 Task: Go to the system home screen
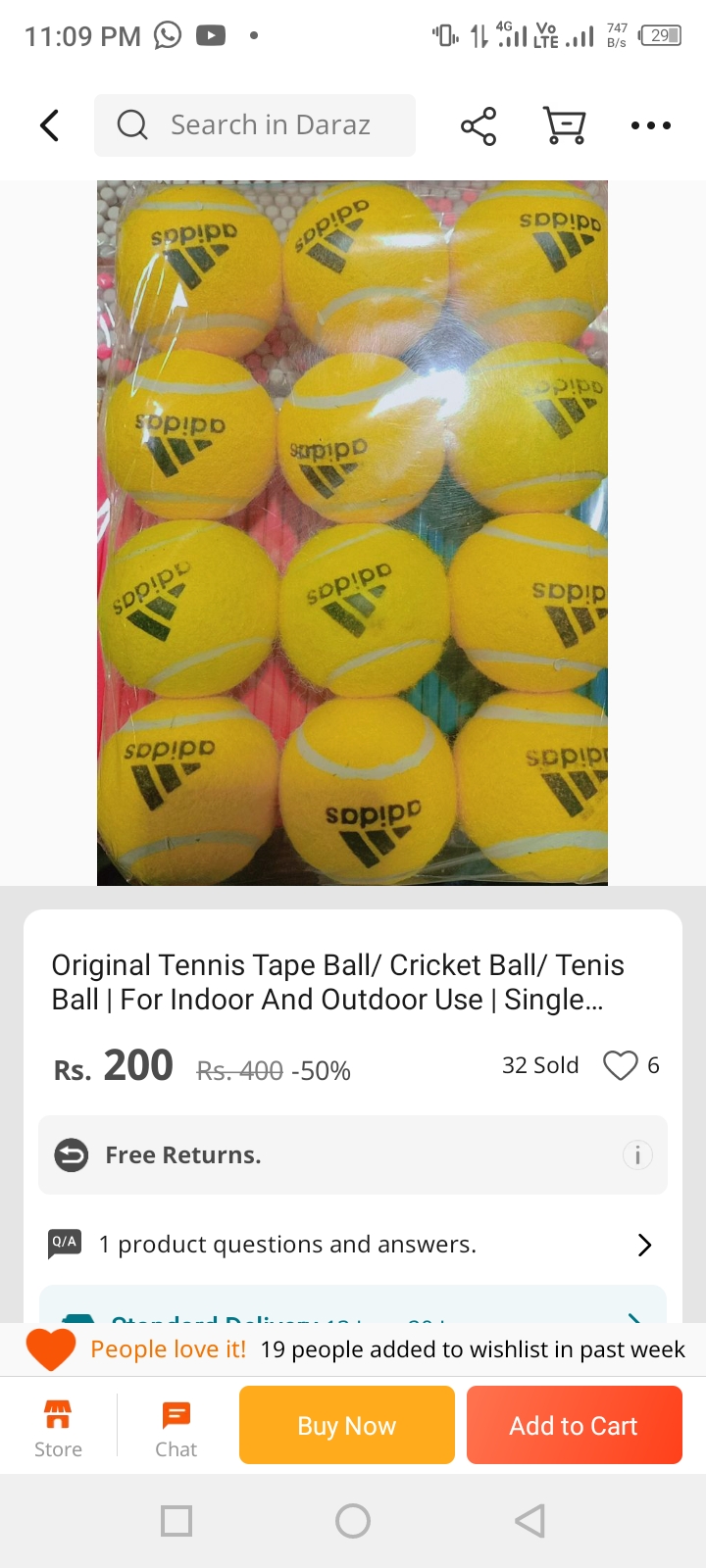353,1521
